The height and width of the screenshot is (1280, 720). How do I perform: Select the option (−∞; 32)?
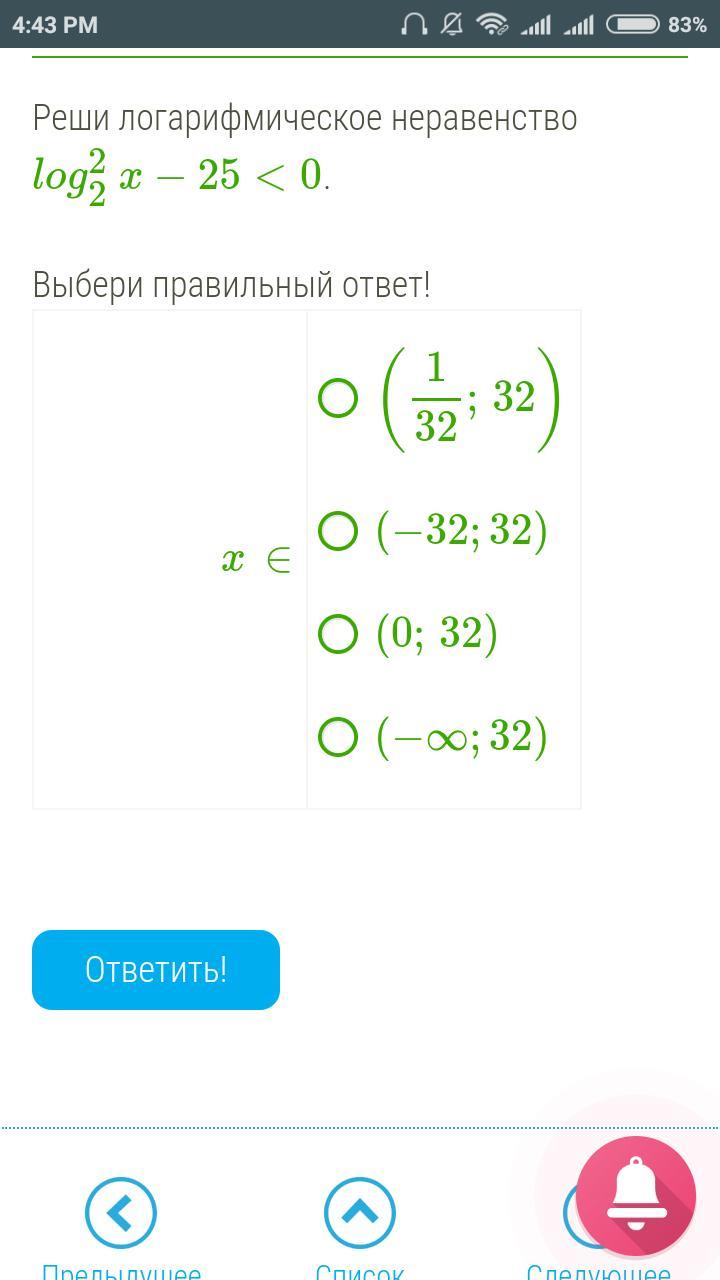(x=338, y=737)
